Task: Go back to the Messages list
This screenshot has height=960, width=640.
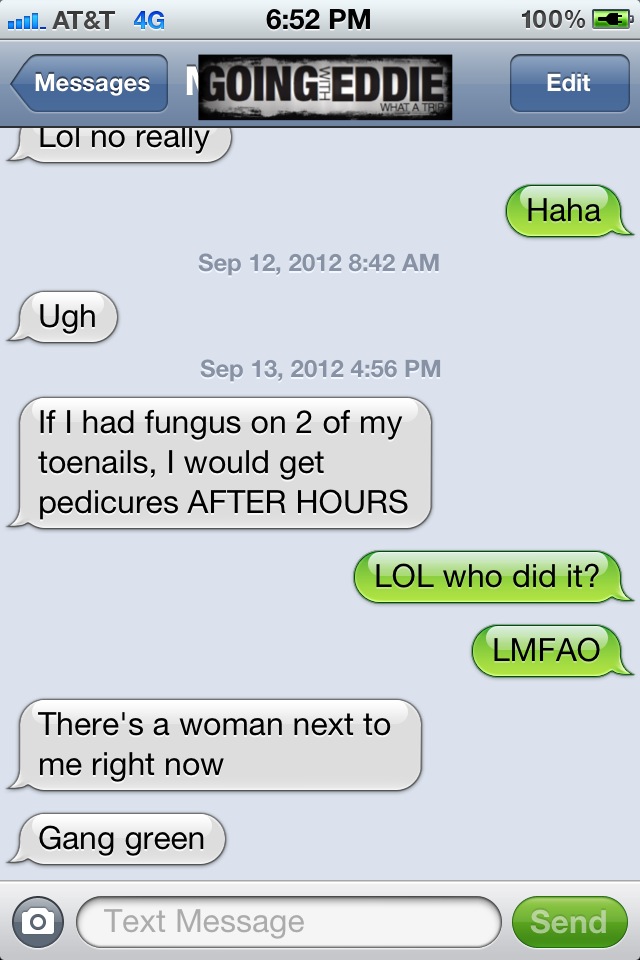Action: point(90,83)
